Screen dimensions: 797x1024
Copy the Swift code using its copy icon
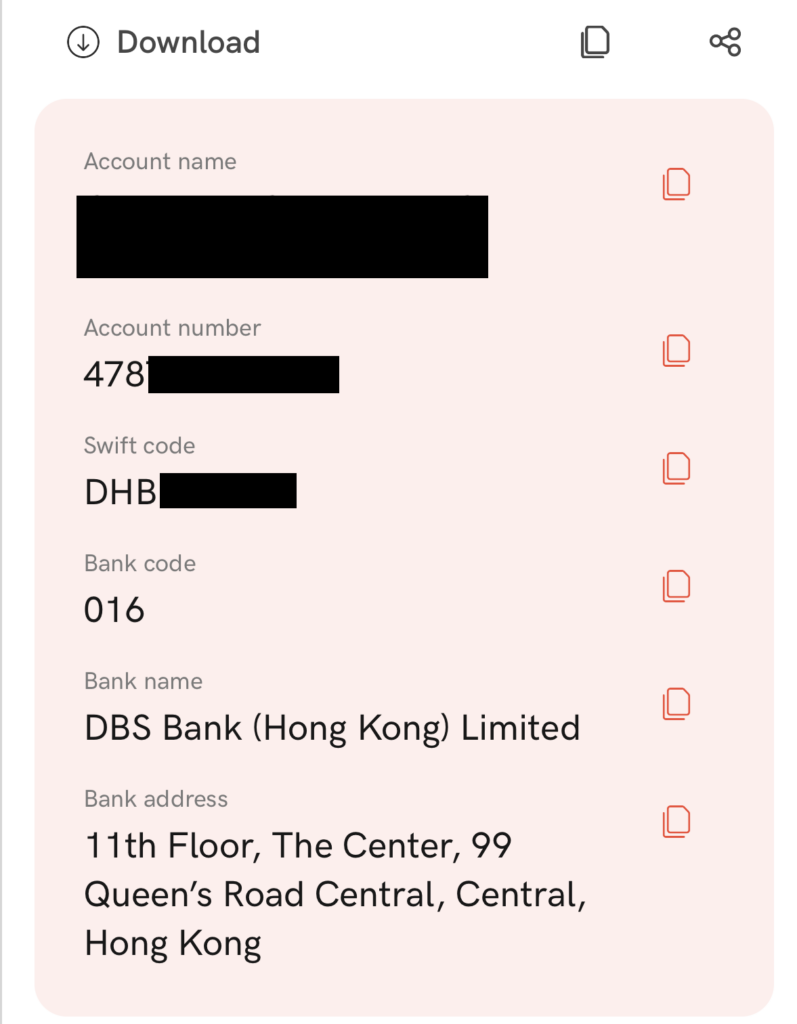point(678,467)
